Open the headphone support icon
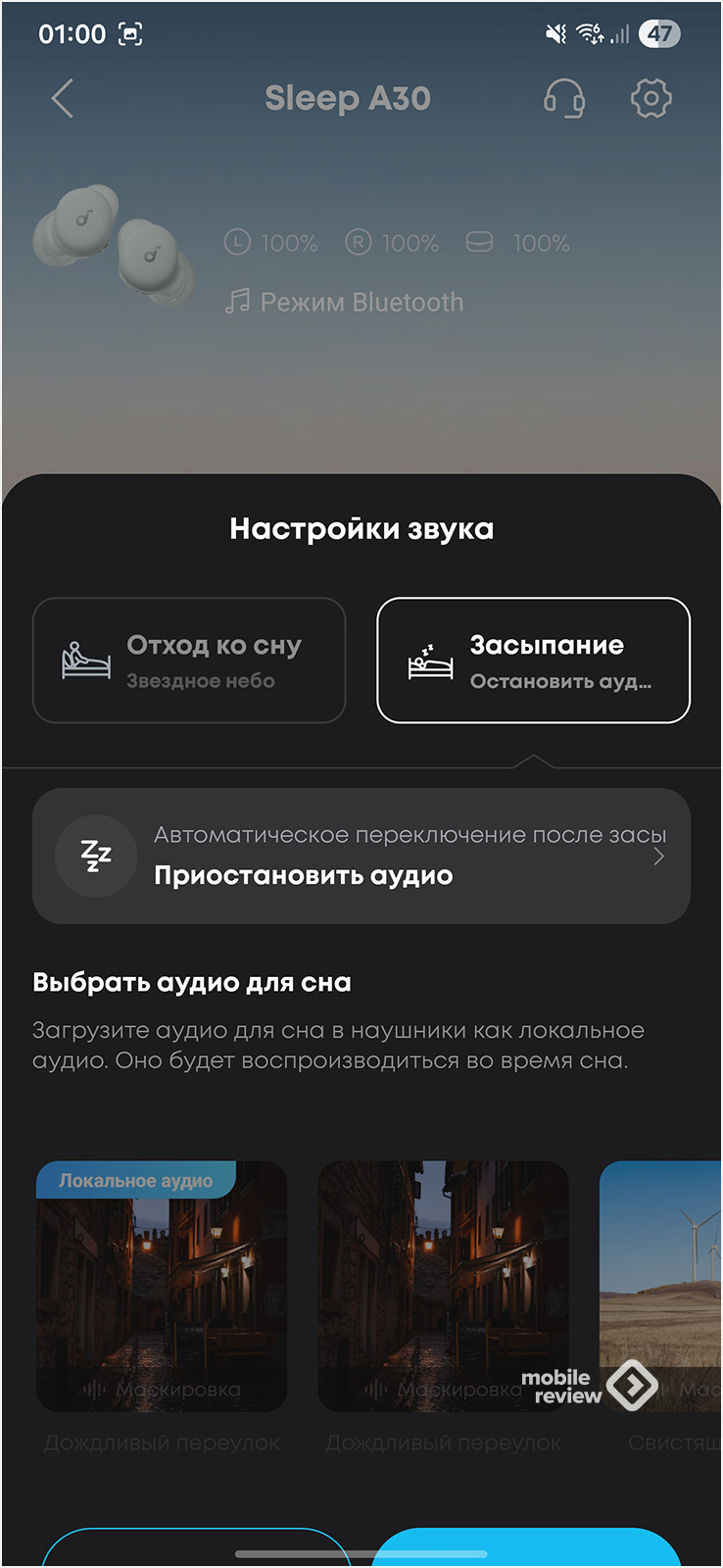 (x=564, y=99)
